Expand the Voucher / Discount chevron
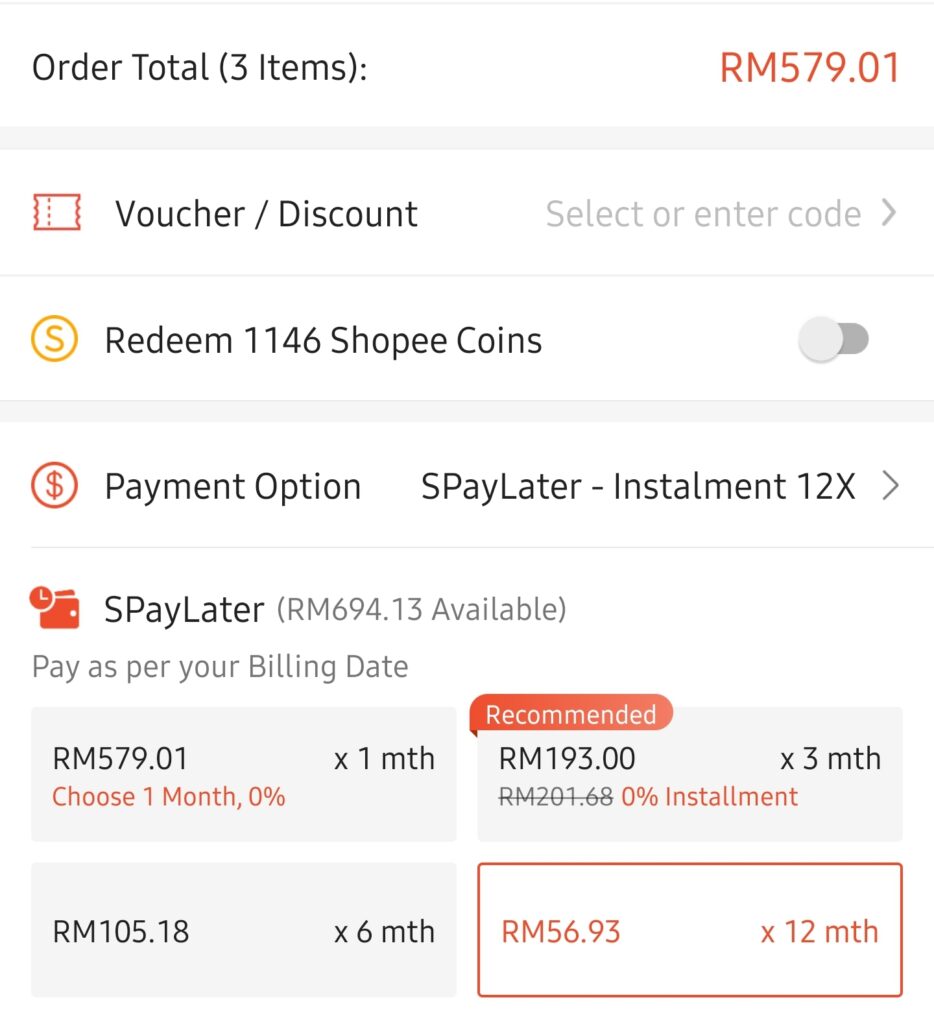Image resolution: width=934 pixels, height=1024 pixels. coord(889,213)
